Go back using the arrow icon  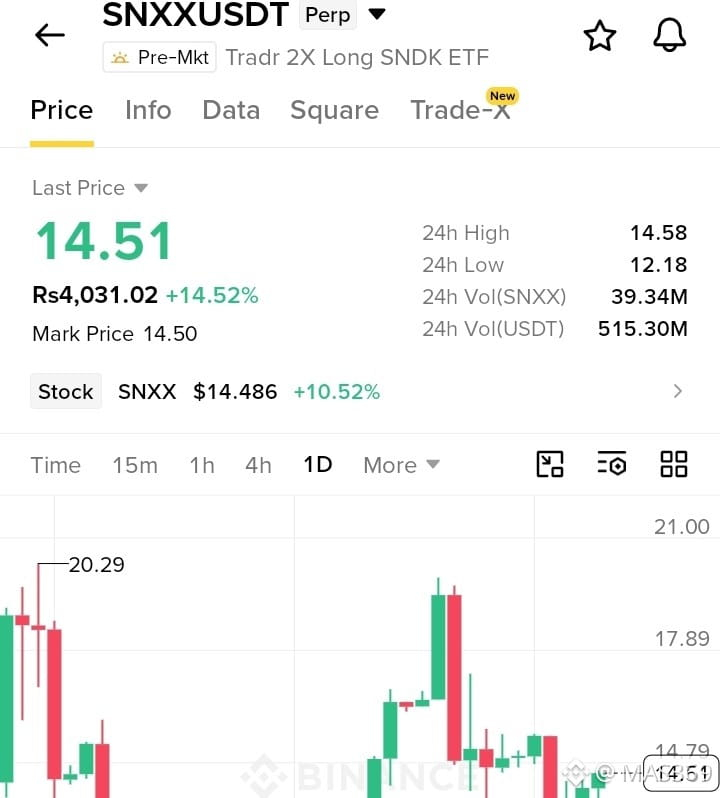tap(49, 35)
